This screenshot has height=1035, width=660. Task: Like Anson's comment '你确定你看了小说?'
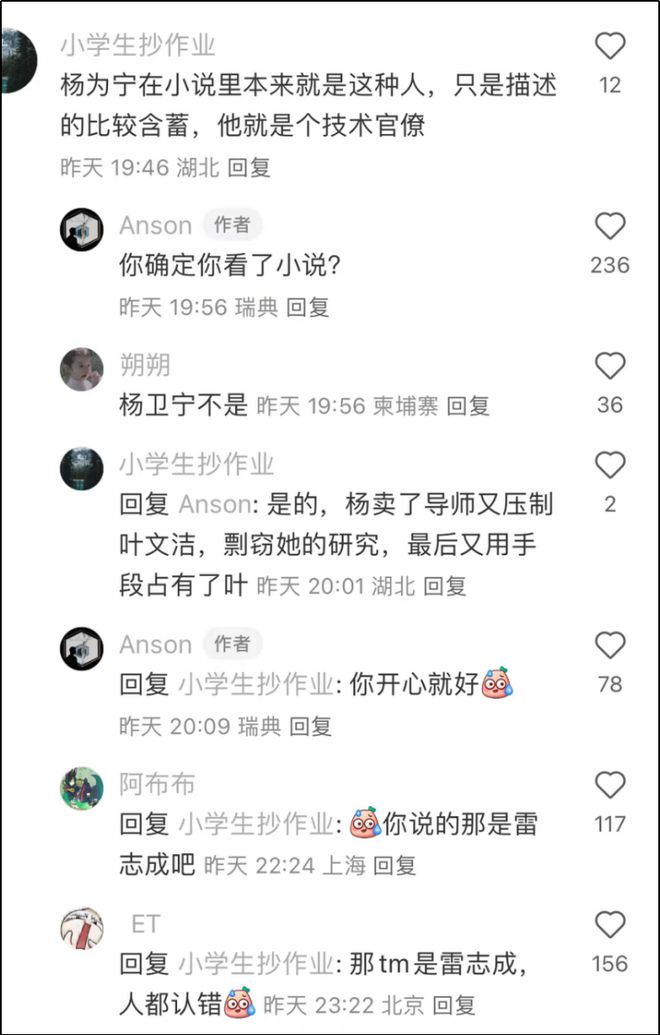610,226
